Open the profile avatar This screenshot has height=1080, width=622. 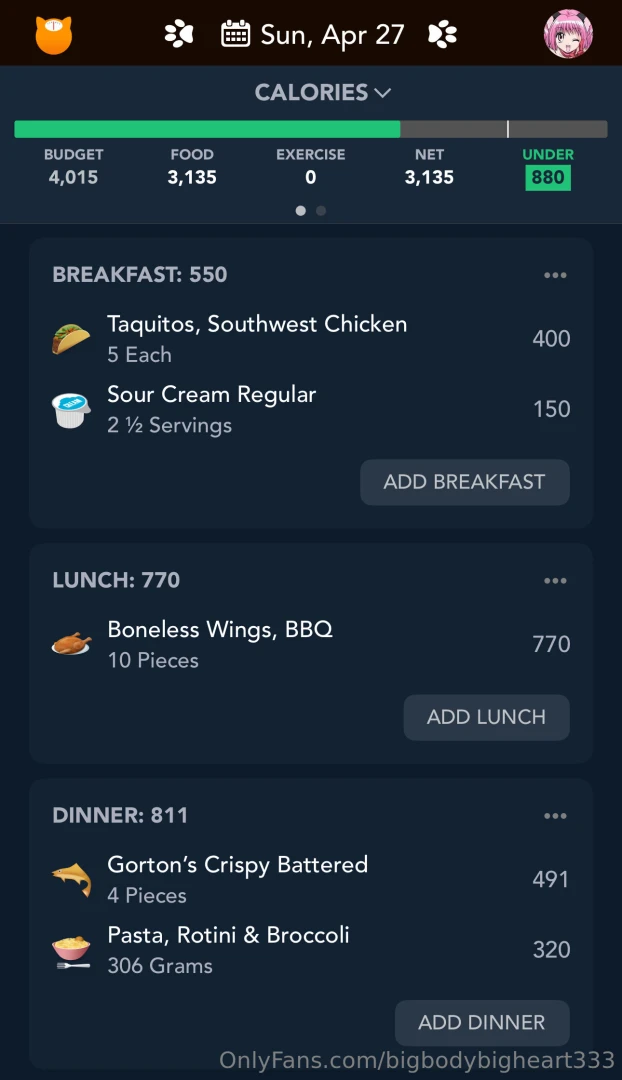coord(568,35)
